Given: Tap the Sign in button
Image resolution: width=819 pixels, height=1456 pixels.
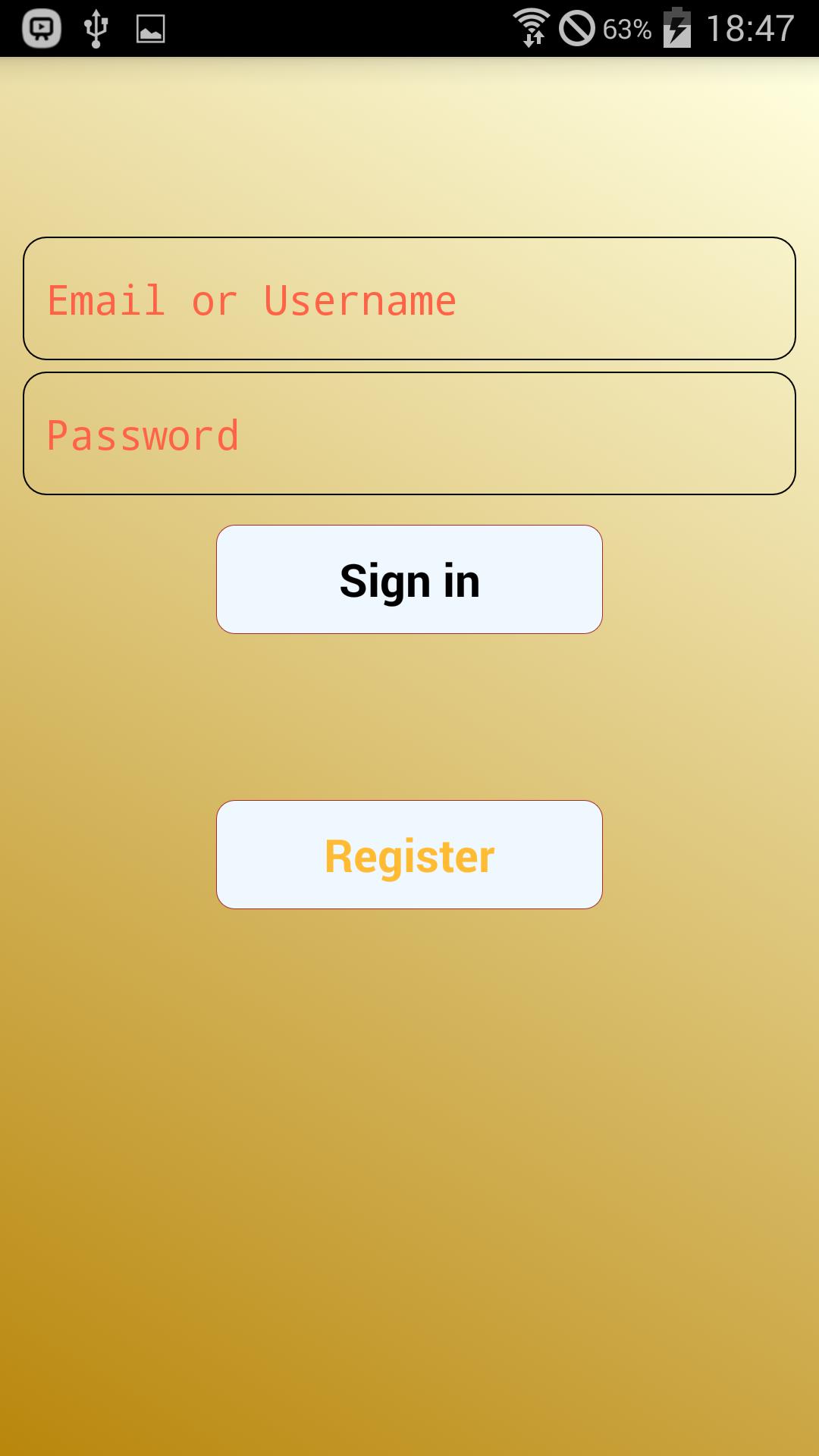Looking at the screenshot, I should [409, 580].
